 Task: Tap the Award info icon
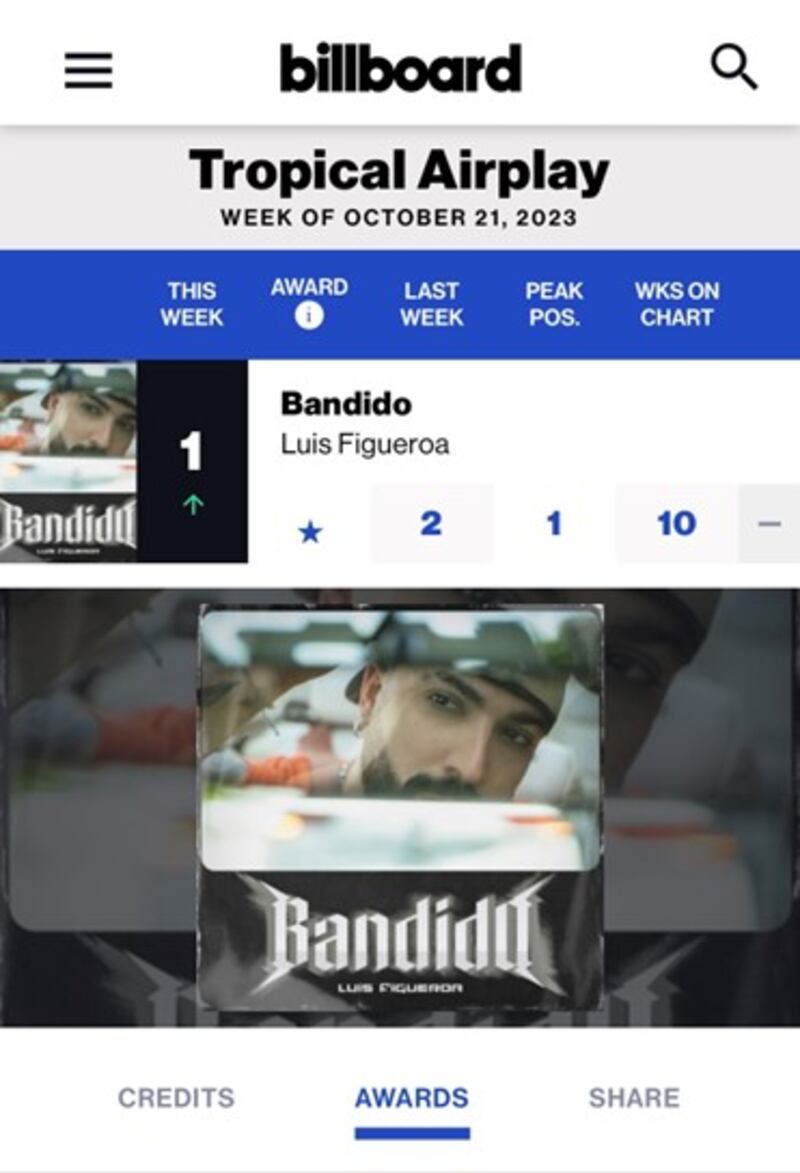tap(309, 316)
